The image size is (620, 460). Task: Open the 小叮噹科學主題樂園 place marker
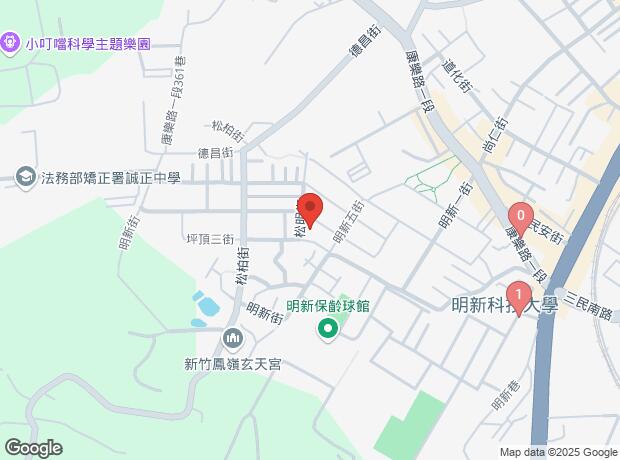[10, 44]
